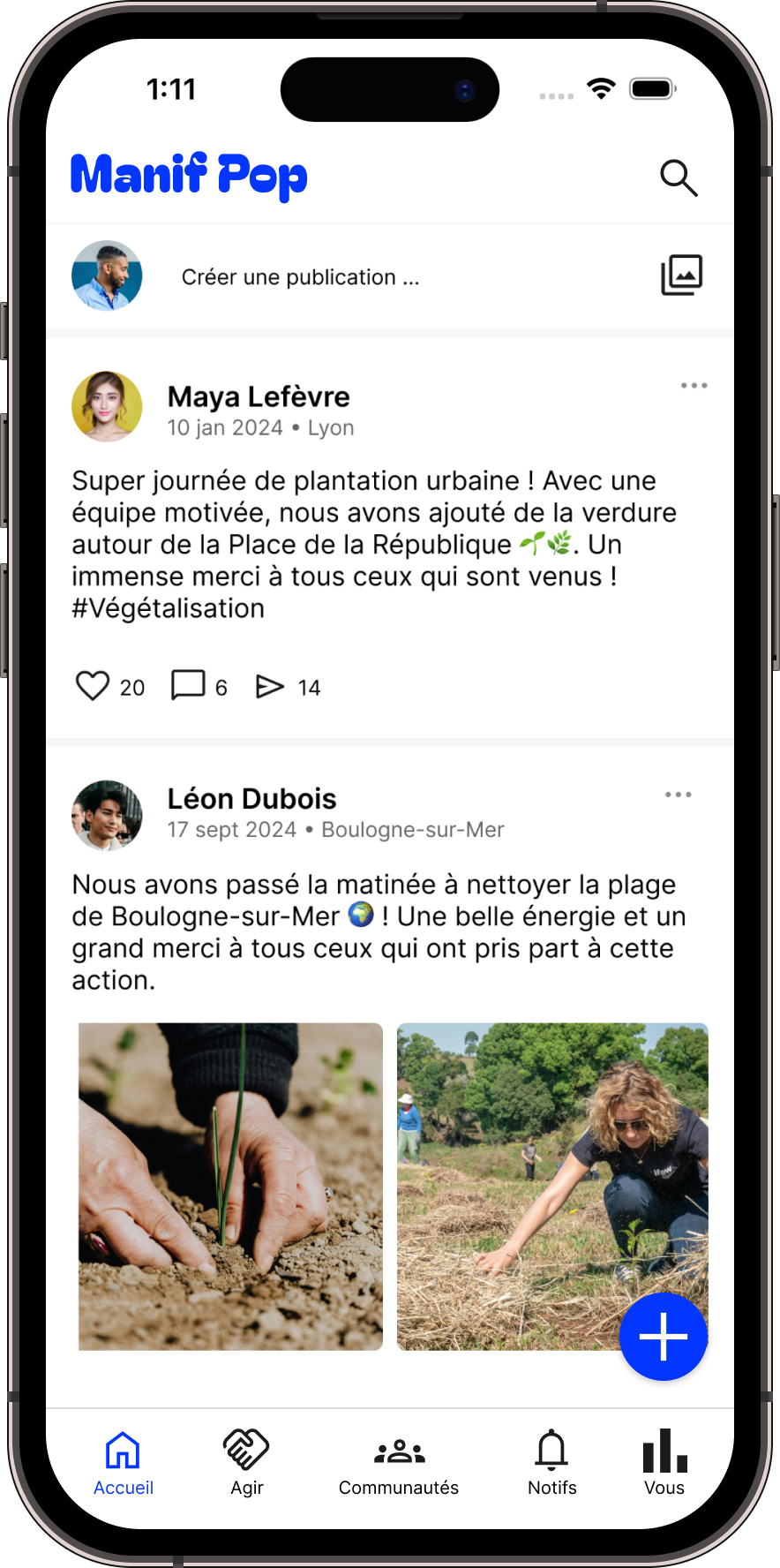Comment on Maya Lefèvre's post
This screenshot has width=780, height=1568.
188,686
